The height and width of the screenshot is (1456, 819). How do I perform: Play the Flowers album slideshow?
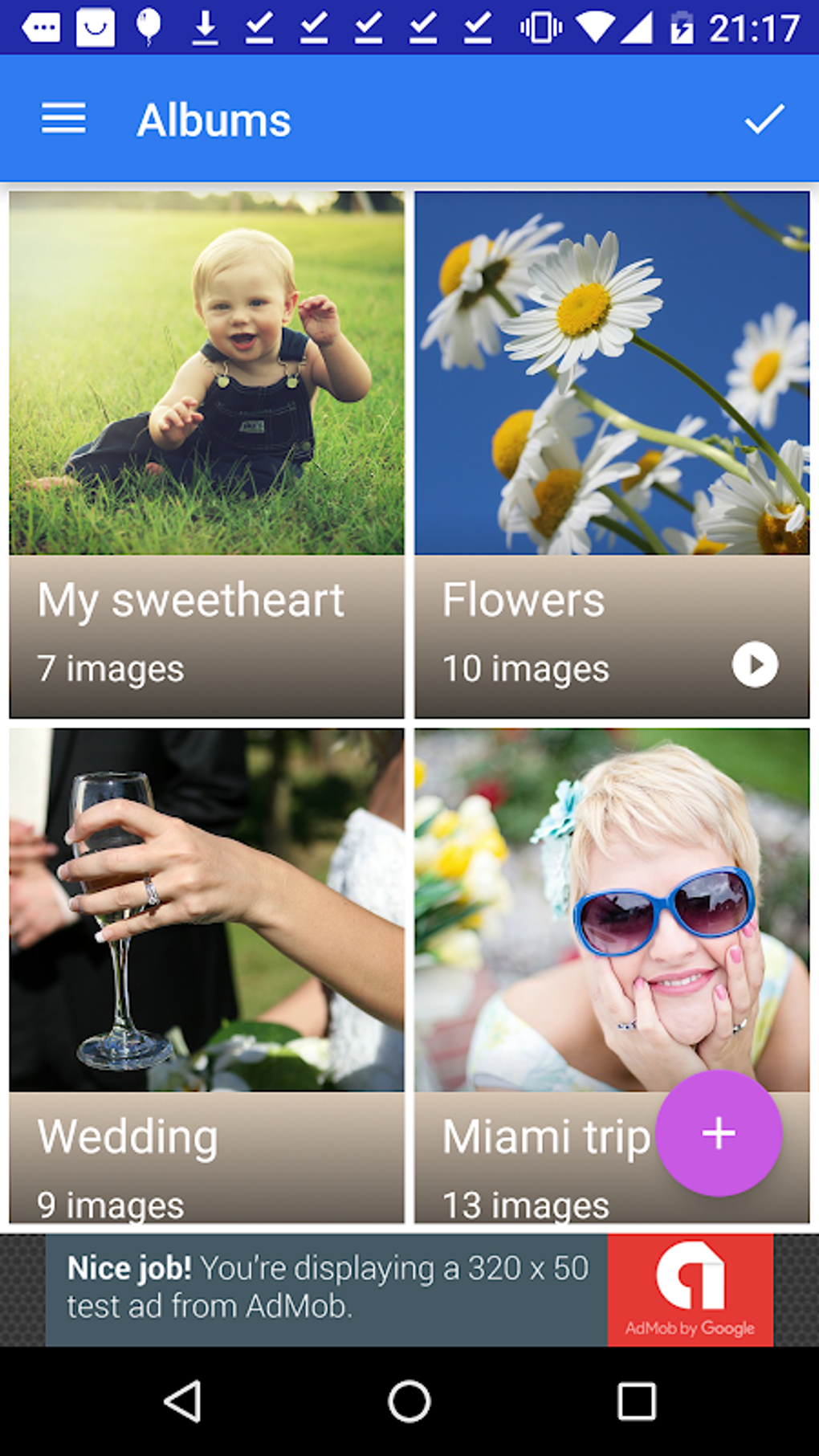click(x=755, y=664)
